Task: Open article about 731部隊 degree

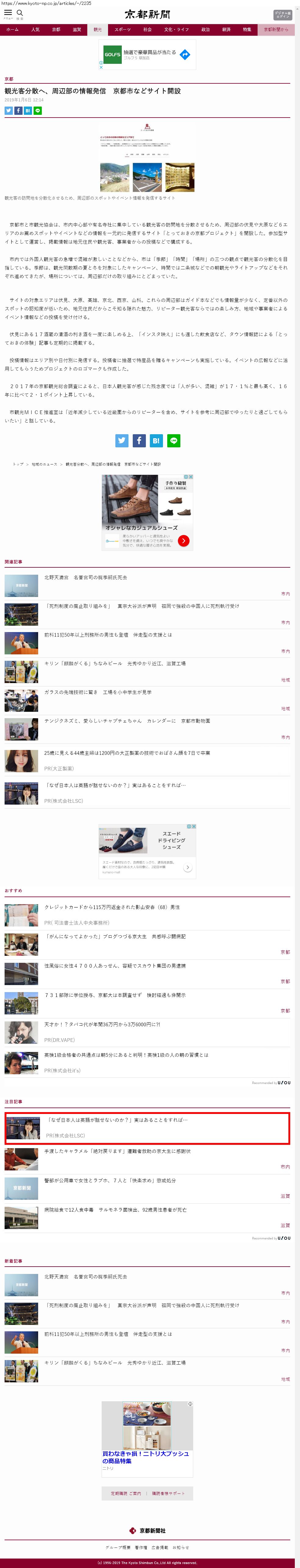Action: click(115, 995)
